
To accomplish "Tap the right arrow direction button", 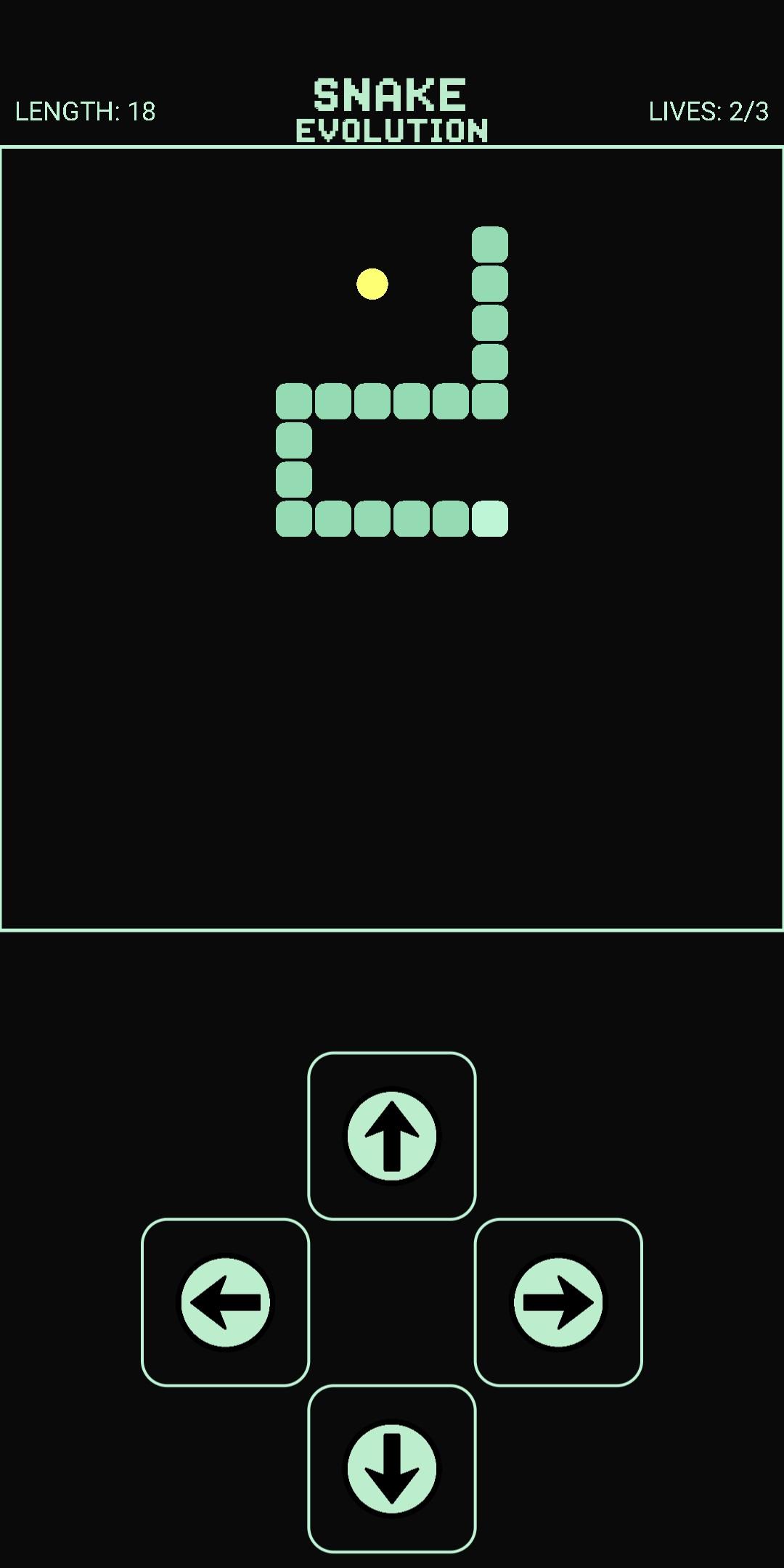I will click(x=558, y=1302).
